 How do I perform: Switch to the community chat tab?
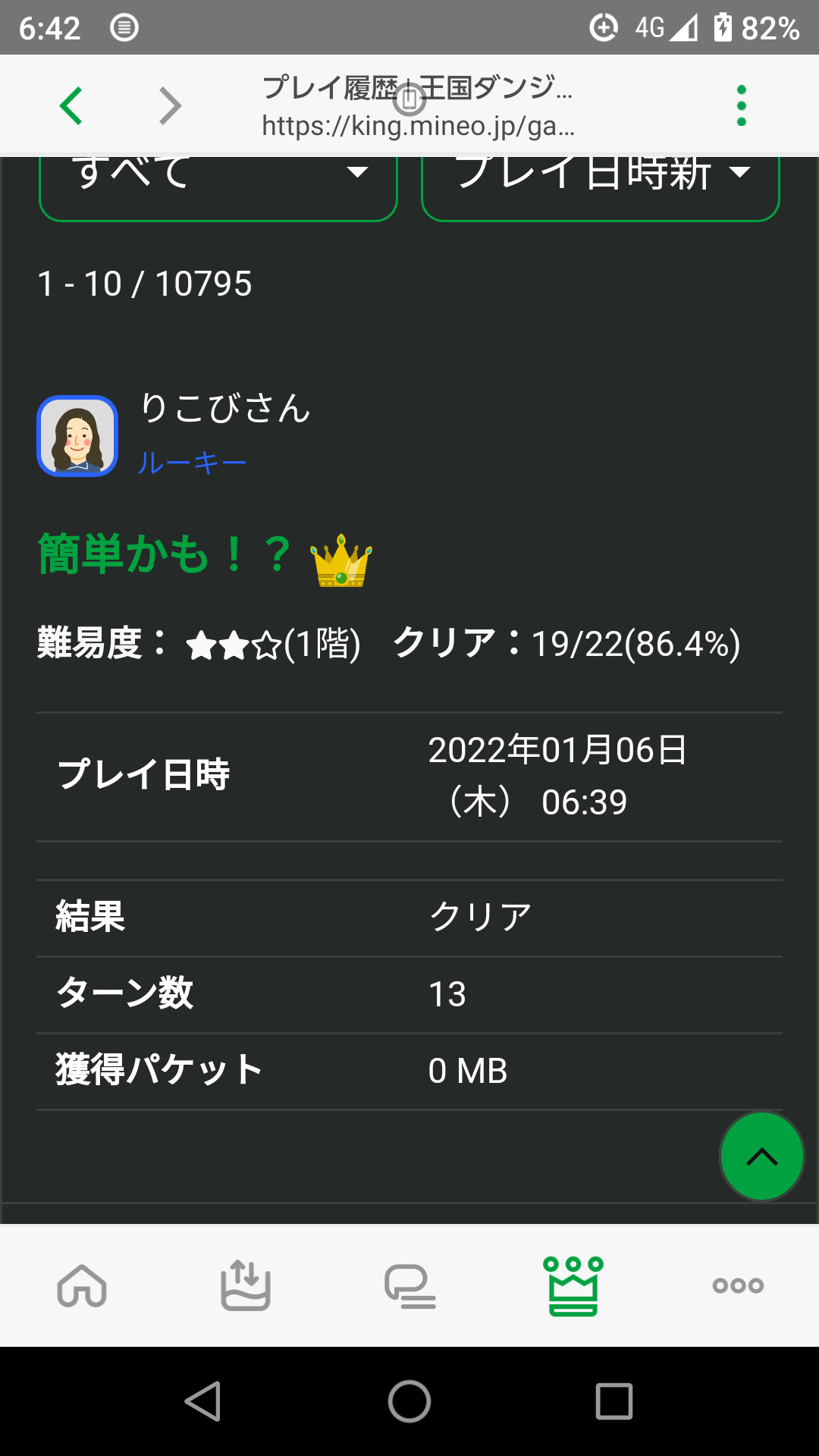pyautogui.click(x=409, y=1285)
